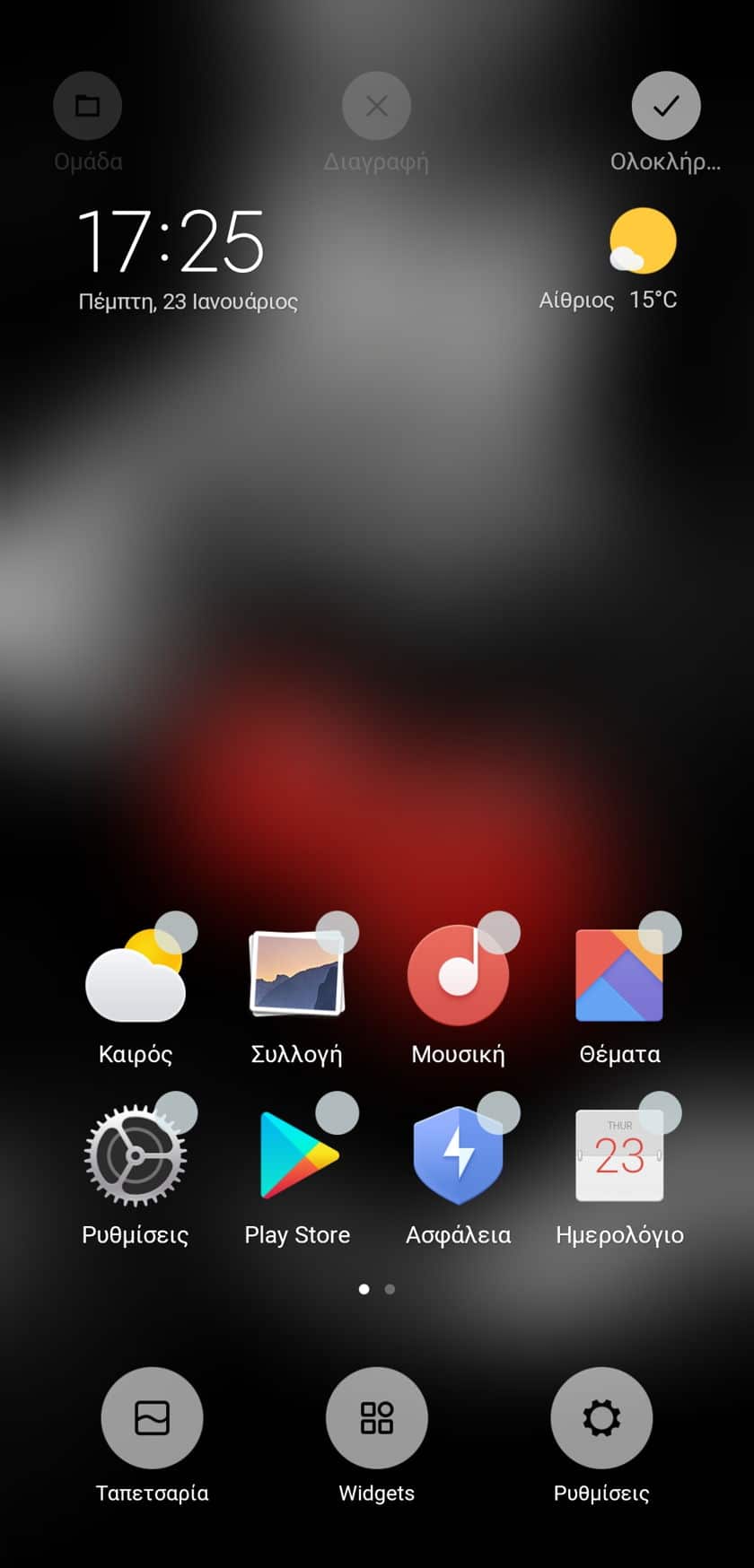
Task: Open home screen Ρυθμίσεις gear button
Action: tap(601, 1417)
